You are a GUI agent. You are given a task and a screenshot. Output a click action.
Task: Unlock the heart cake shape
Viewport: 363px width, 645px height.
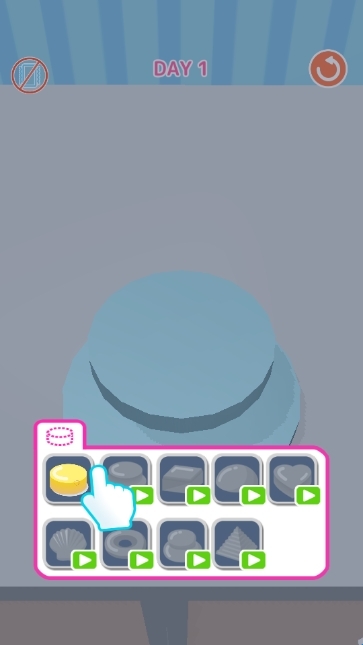[x=293, y=480]
